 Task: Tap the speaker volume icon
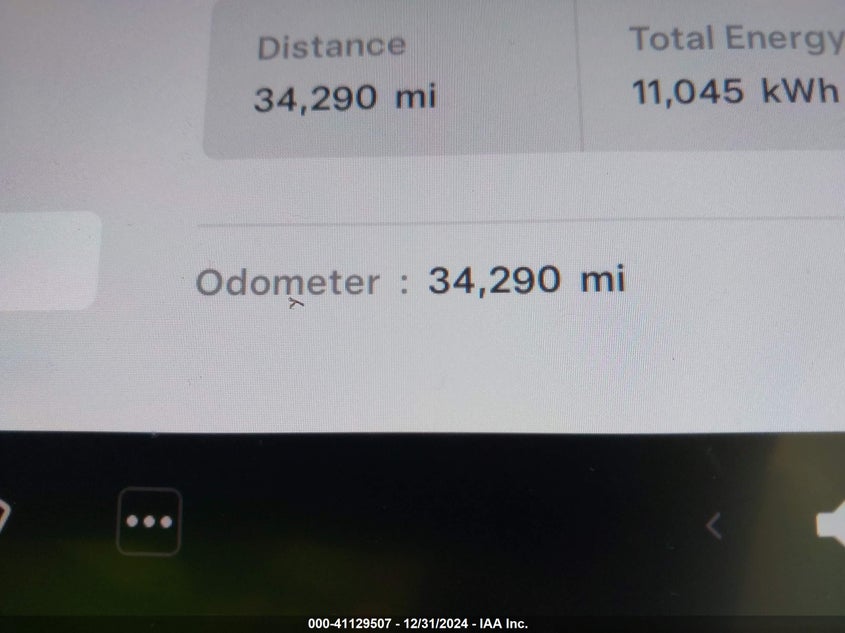point(831,526)
